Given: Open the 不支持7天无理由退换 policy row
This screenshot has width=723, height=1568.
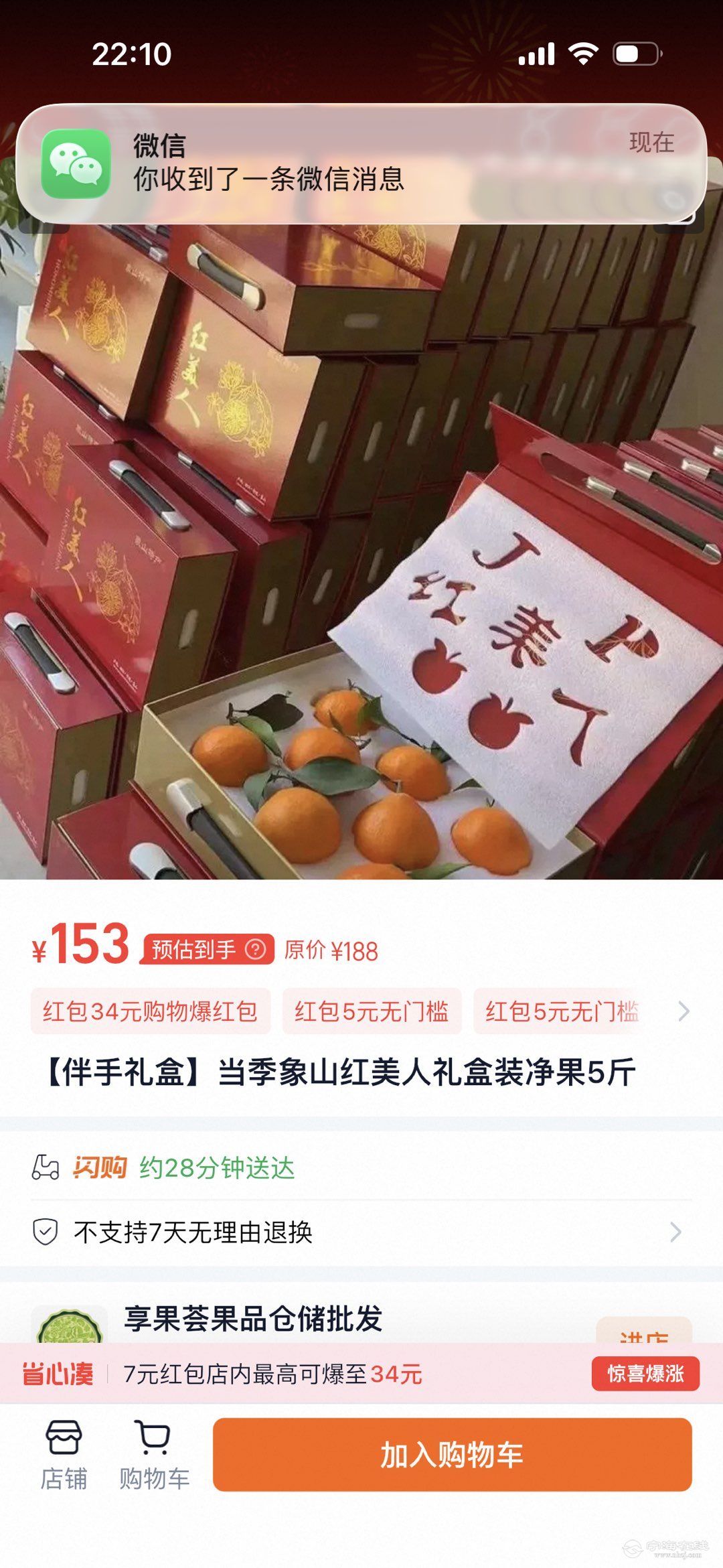Looking at the screenshot, I should pos(361,1232).
